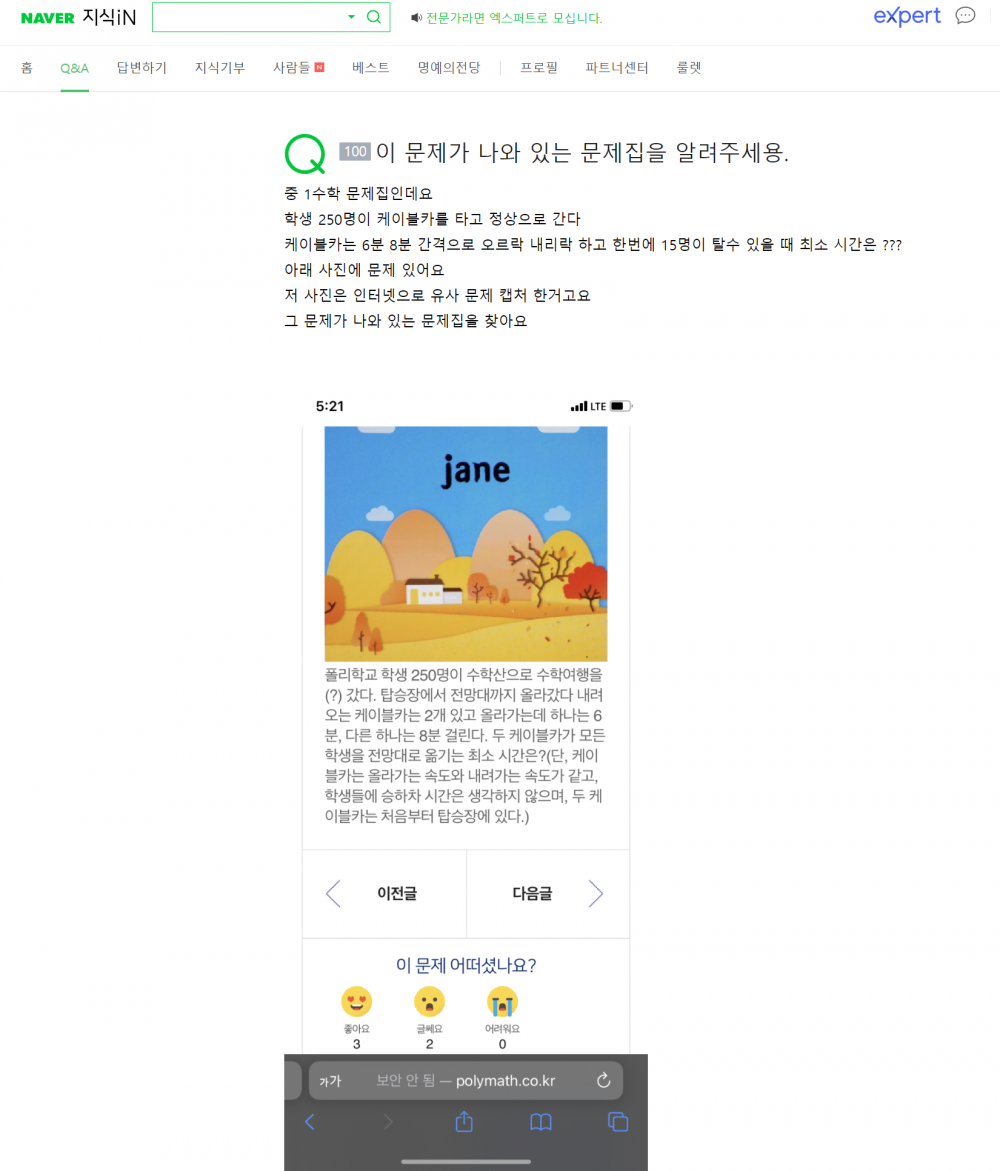
Task: Expand the search box dropdown arrow
Action: pos(351,17)
